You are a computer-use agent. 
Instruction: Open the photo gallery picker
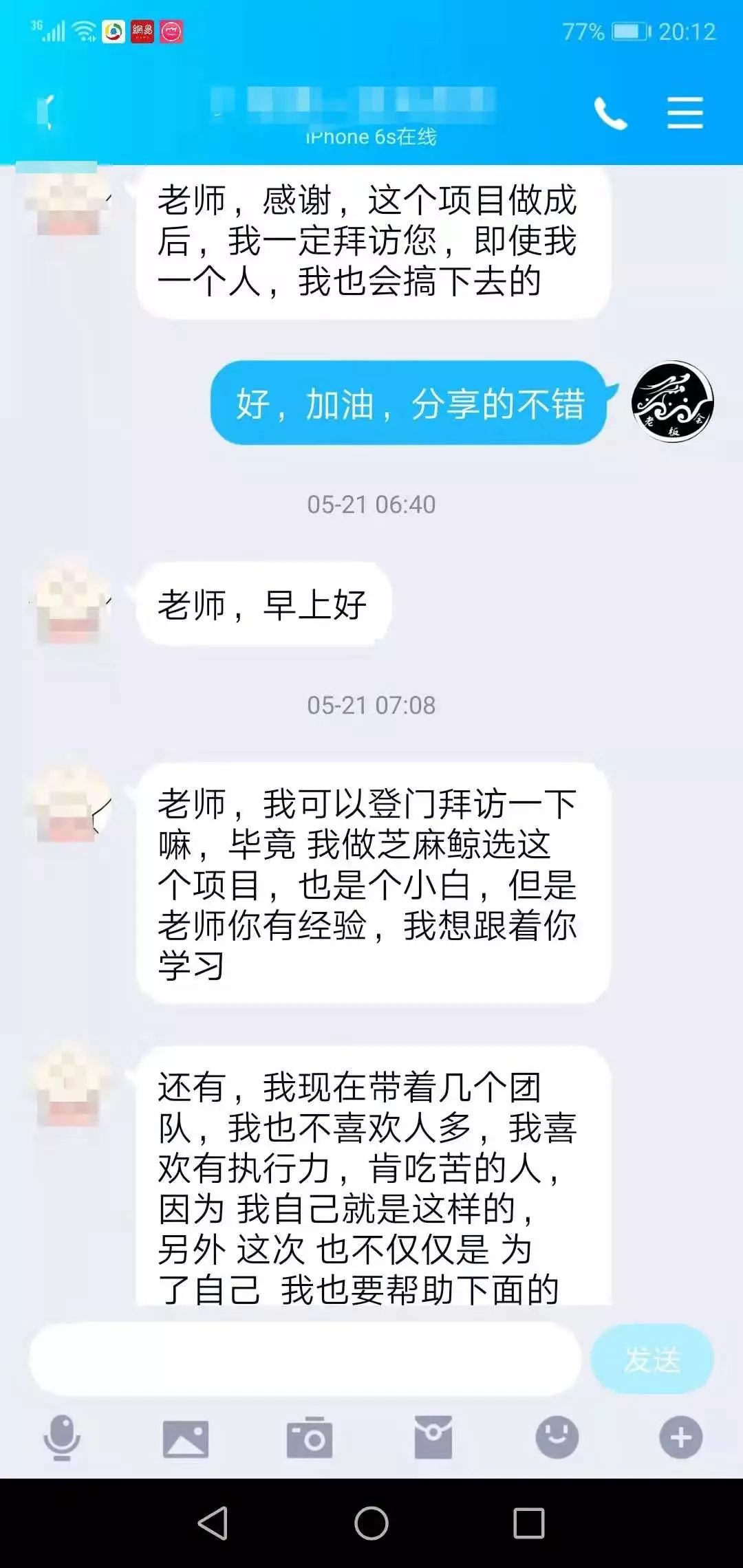click(186, 1438)
